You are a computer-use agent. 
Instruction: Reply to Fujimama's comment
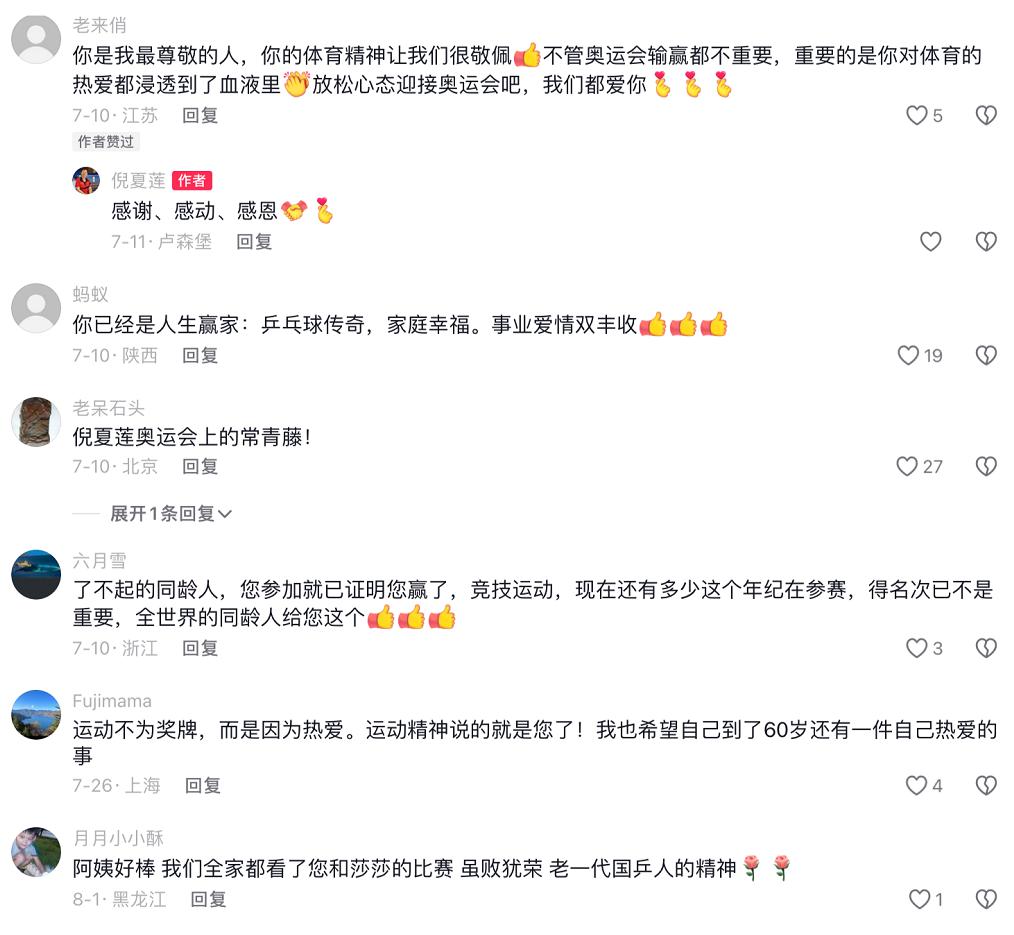point(203,786)
